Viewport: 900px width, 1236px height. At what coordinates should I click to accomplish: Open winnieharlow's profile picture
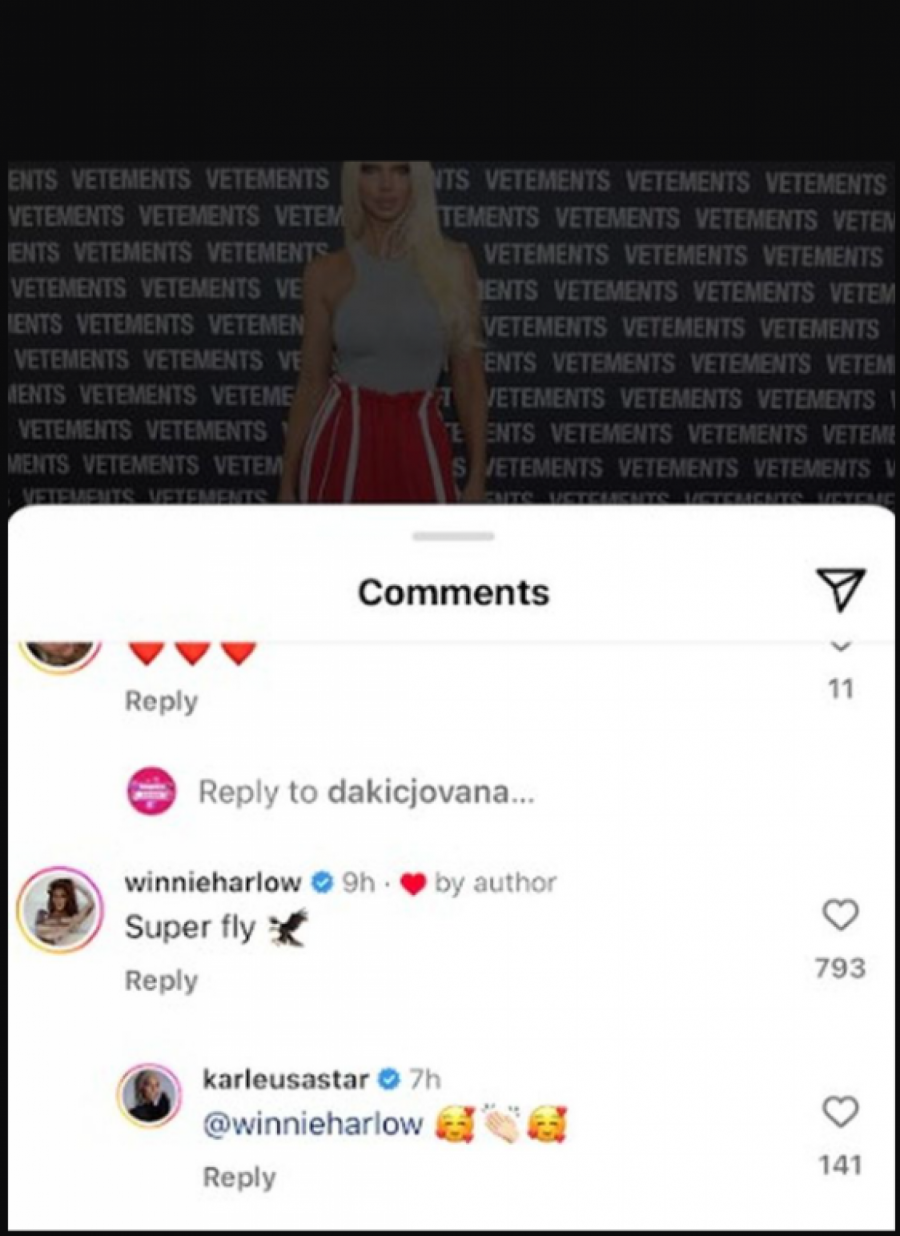[x=61, y=909]
